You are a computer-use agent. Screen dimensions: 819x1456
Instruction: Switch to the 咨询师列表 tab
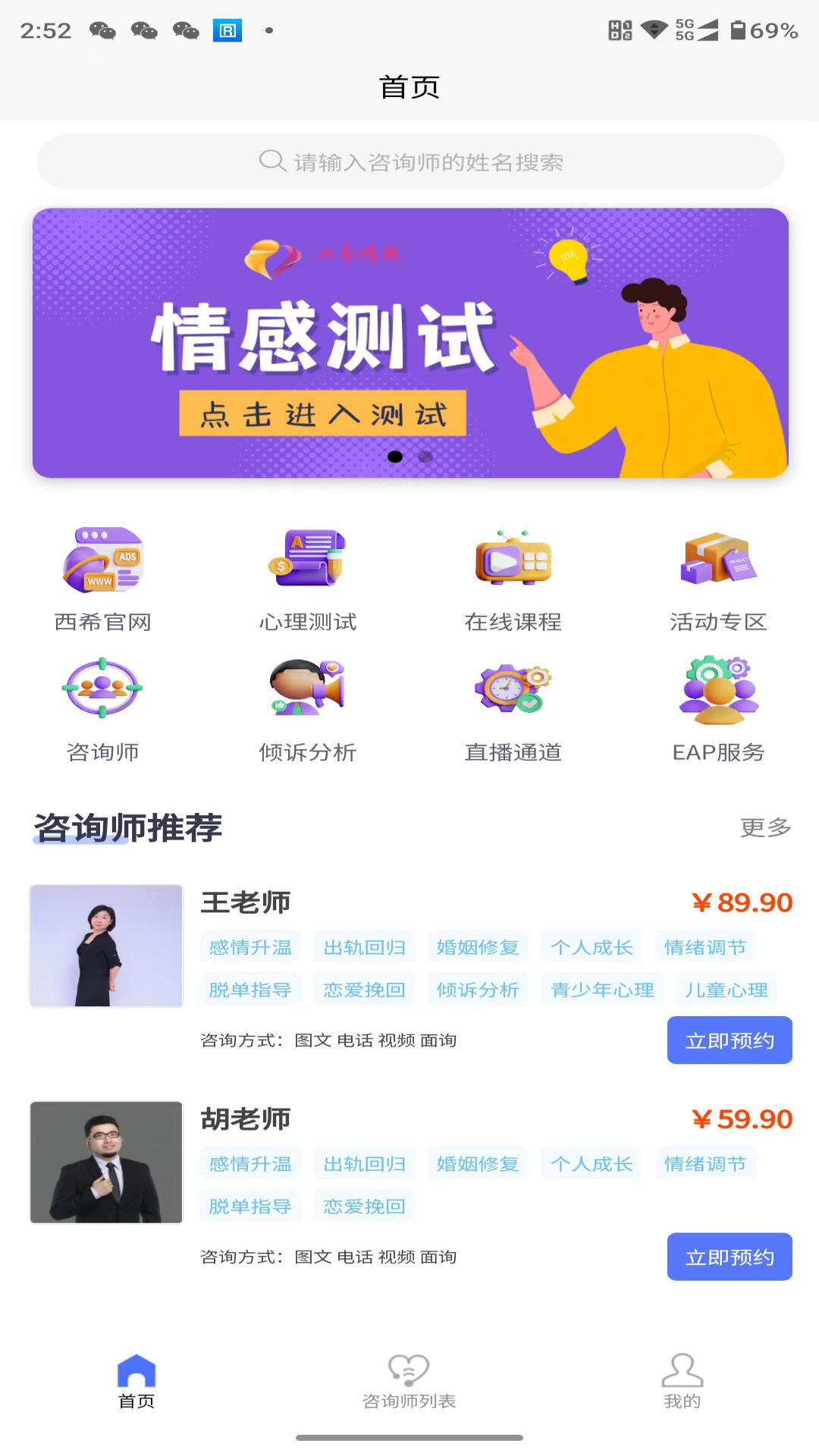click(x=409, y=1382)
